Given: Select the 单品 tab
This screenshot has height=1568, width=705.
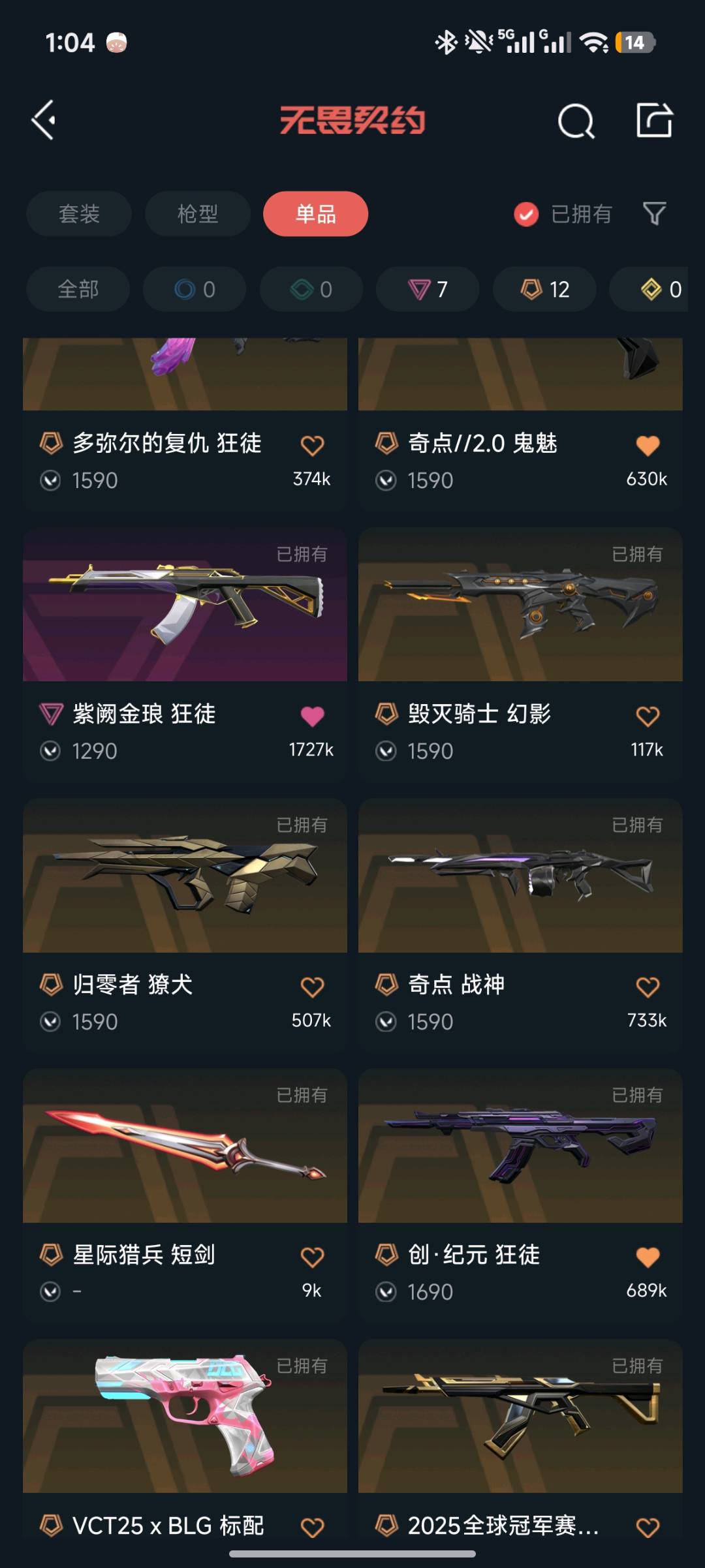Looking at the screenshot, I should (x=315, y=214).
